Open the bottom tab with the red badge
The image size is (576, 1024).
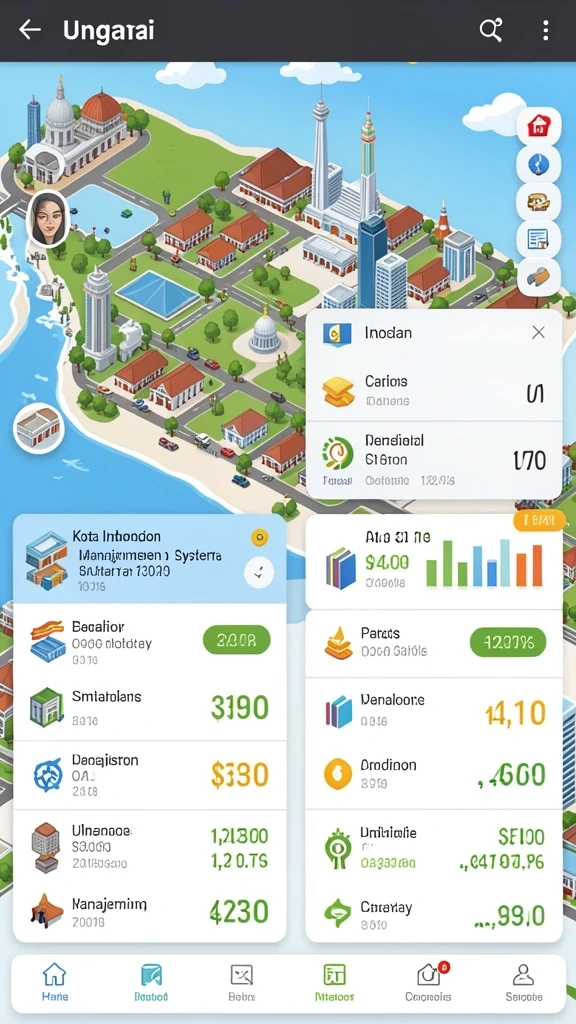pos(428,982)
